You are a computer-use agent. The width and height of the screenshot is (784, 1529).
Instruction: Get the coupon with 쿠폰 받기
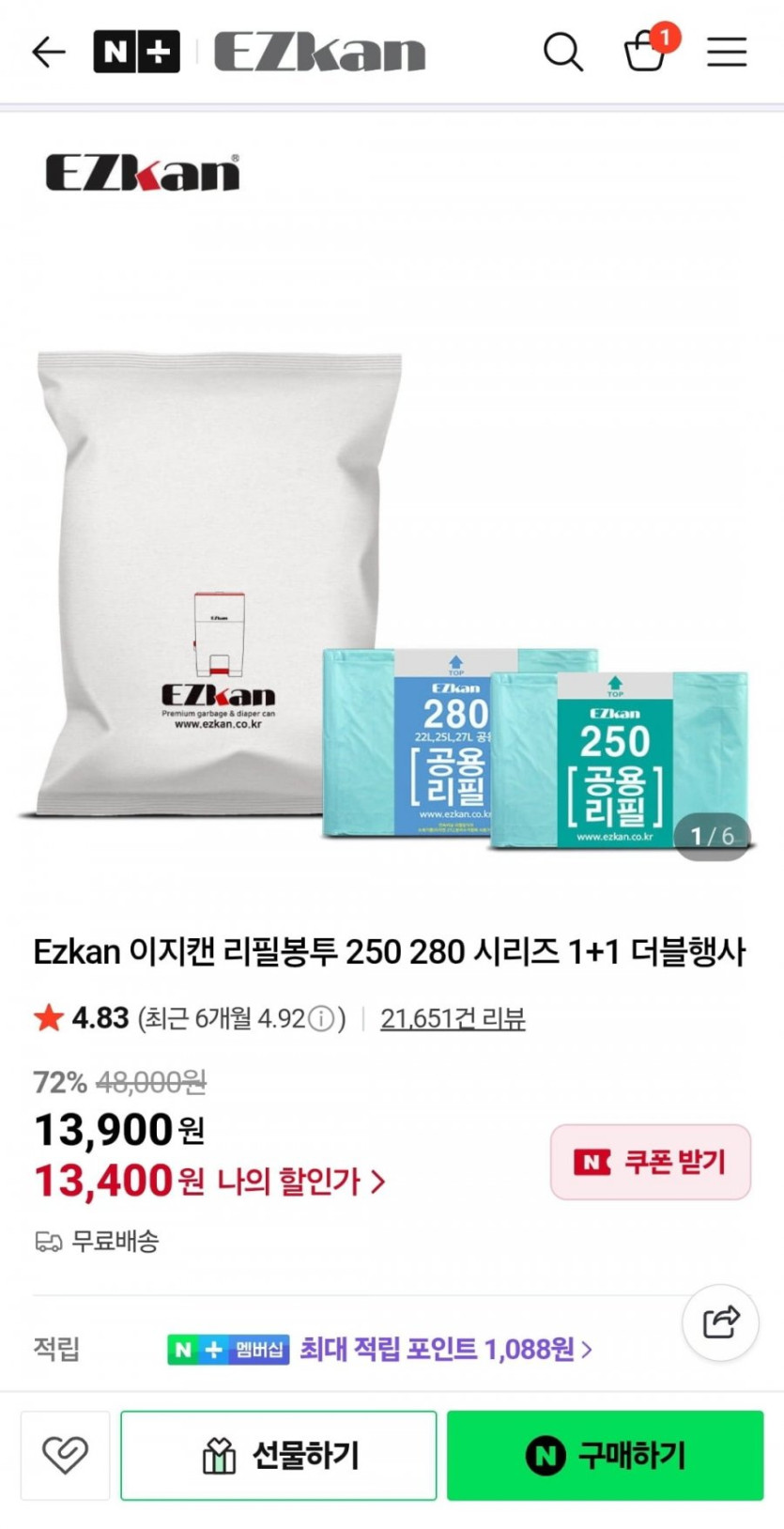tap(650, 1162)
